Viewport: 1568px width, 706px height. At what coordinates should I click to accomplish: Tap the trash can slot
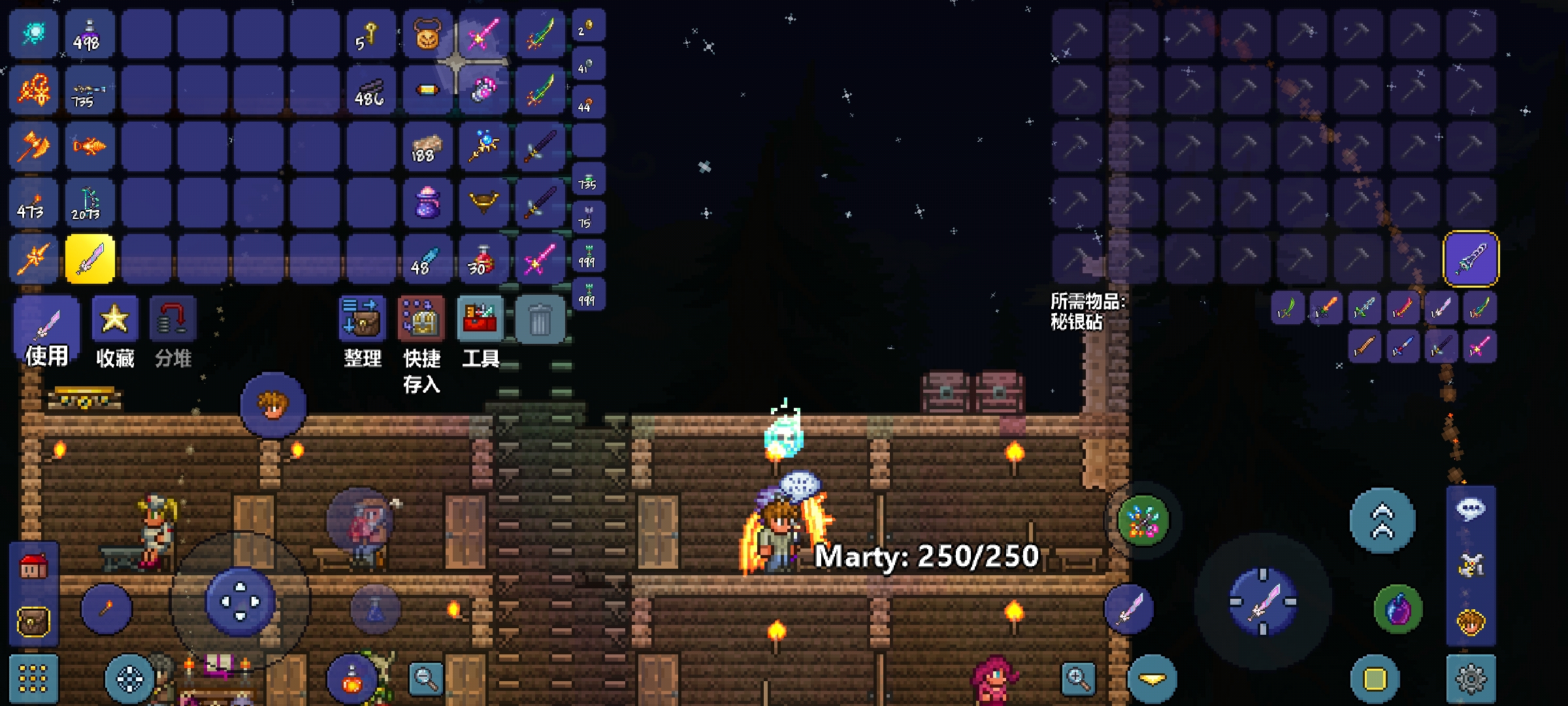540,320
